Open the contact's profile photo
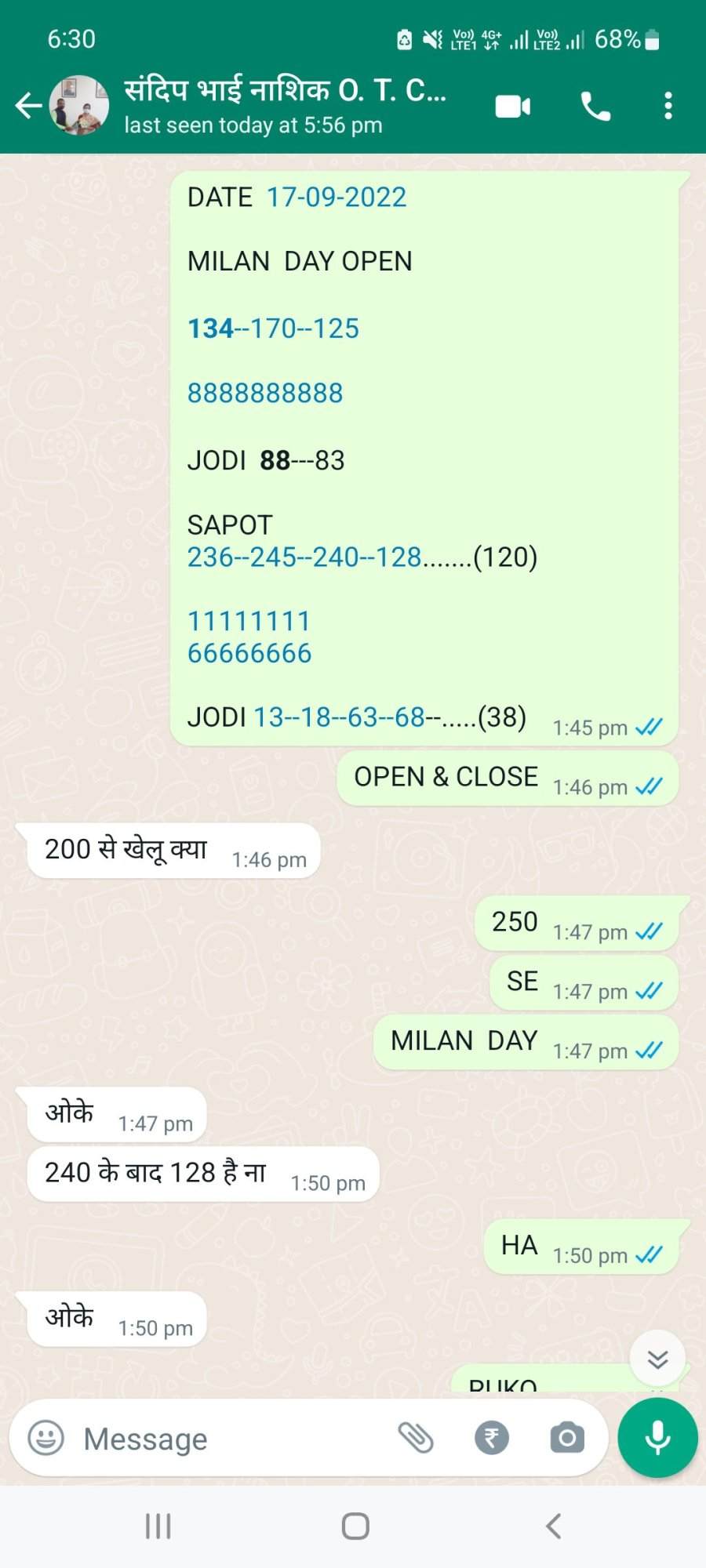The width and height of the screenshot is (706, 1568). 79,105
